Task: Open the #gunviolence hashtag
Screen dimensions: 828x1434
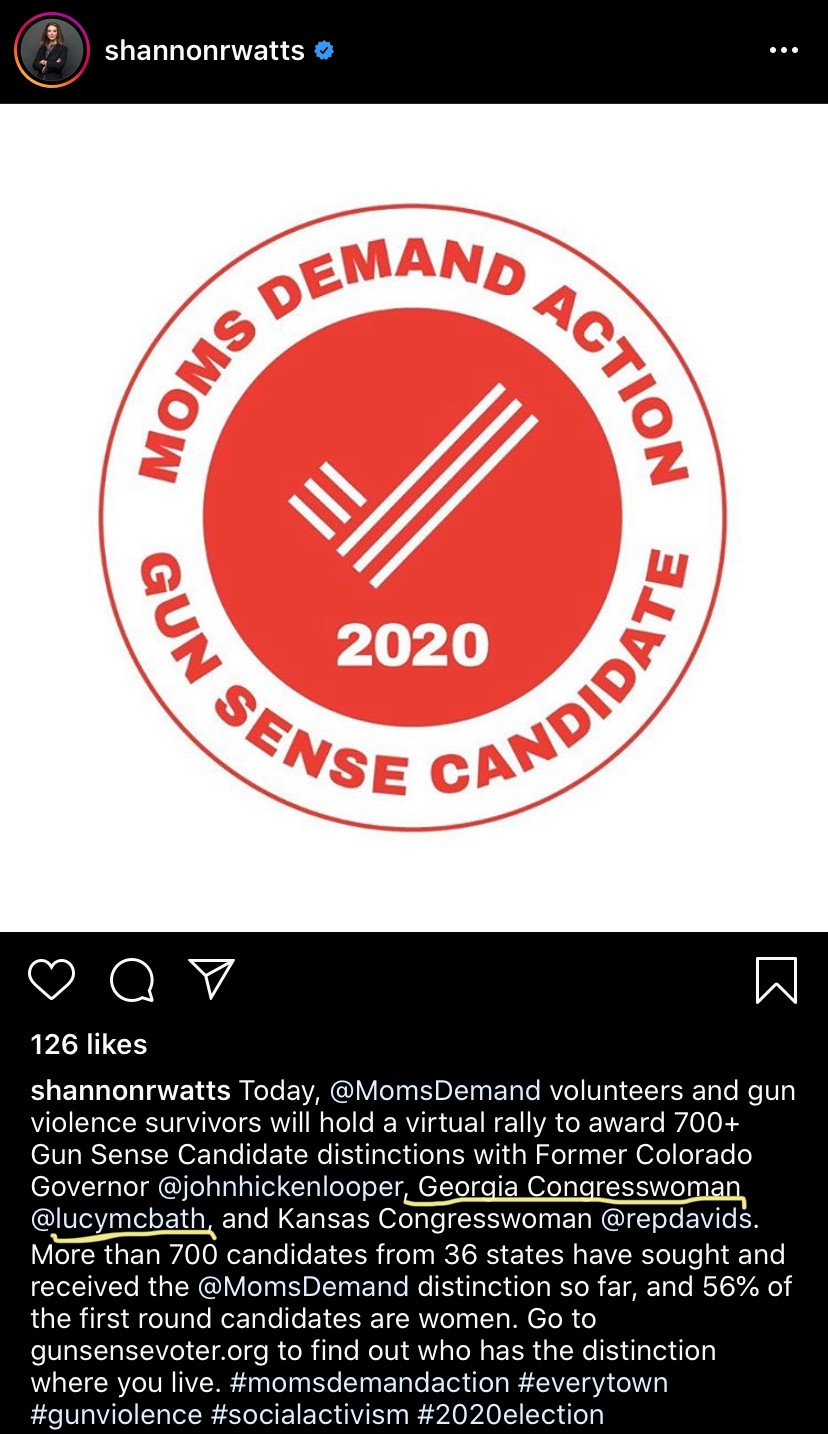Action: click(x=114, y=1415)
